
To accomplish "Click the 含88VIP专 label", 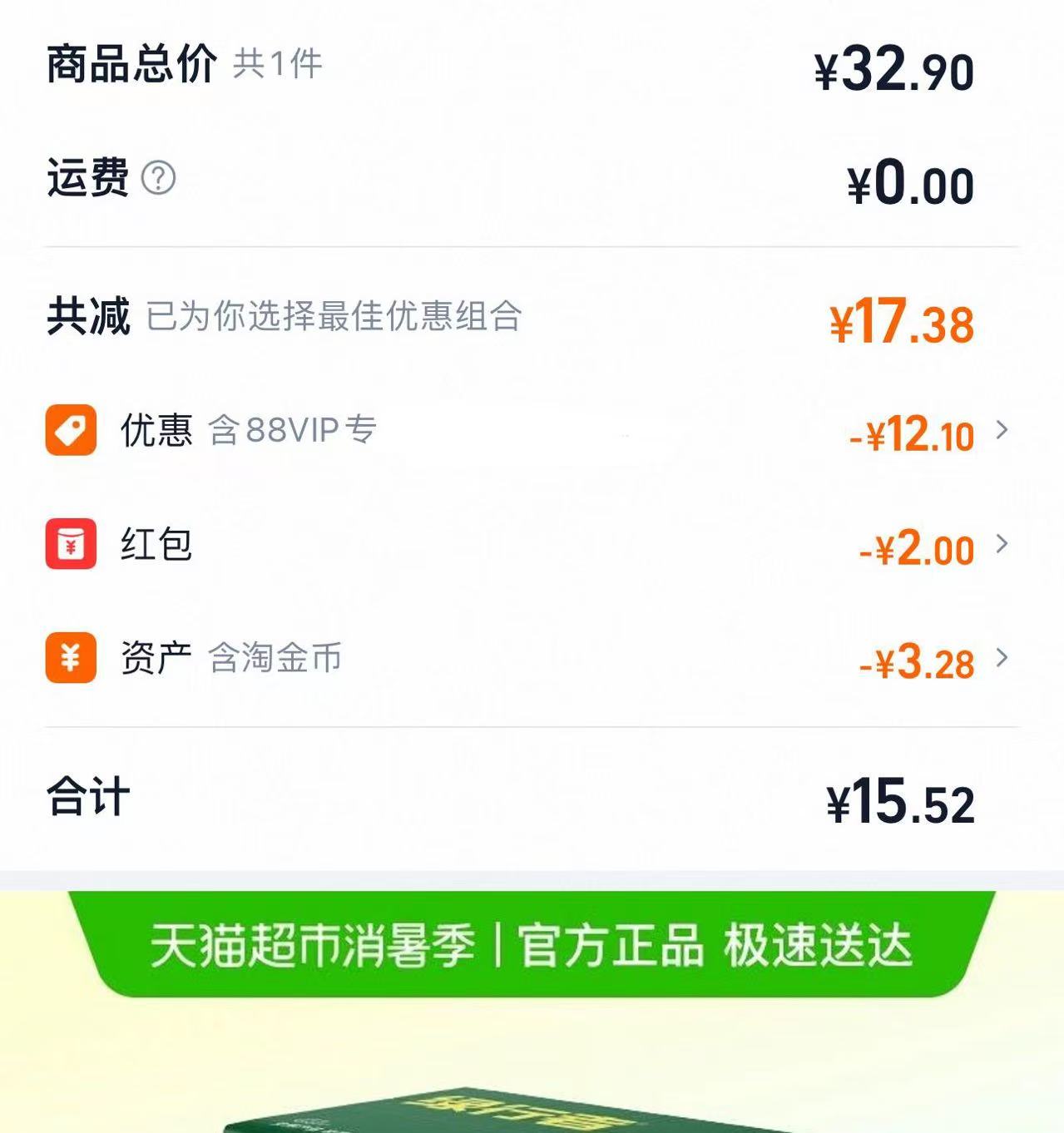I will (x=291, y=431).
